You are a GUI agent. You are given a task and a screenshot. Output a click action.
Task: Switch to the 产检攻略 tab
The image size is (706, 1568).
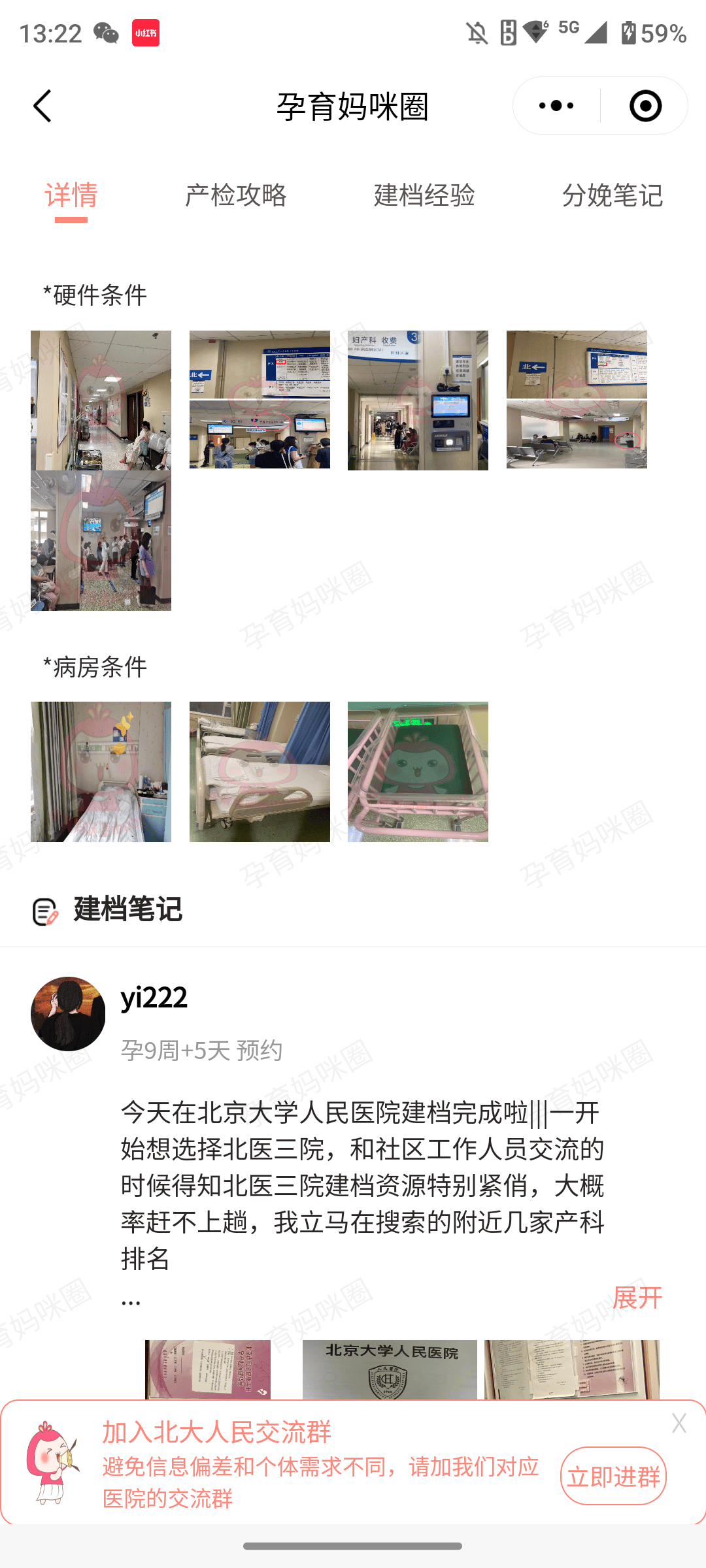[236, 195]
